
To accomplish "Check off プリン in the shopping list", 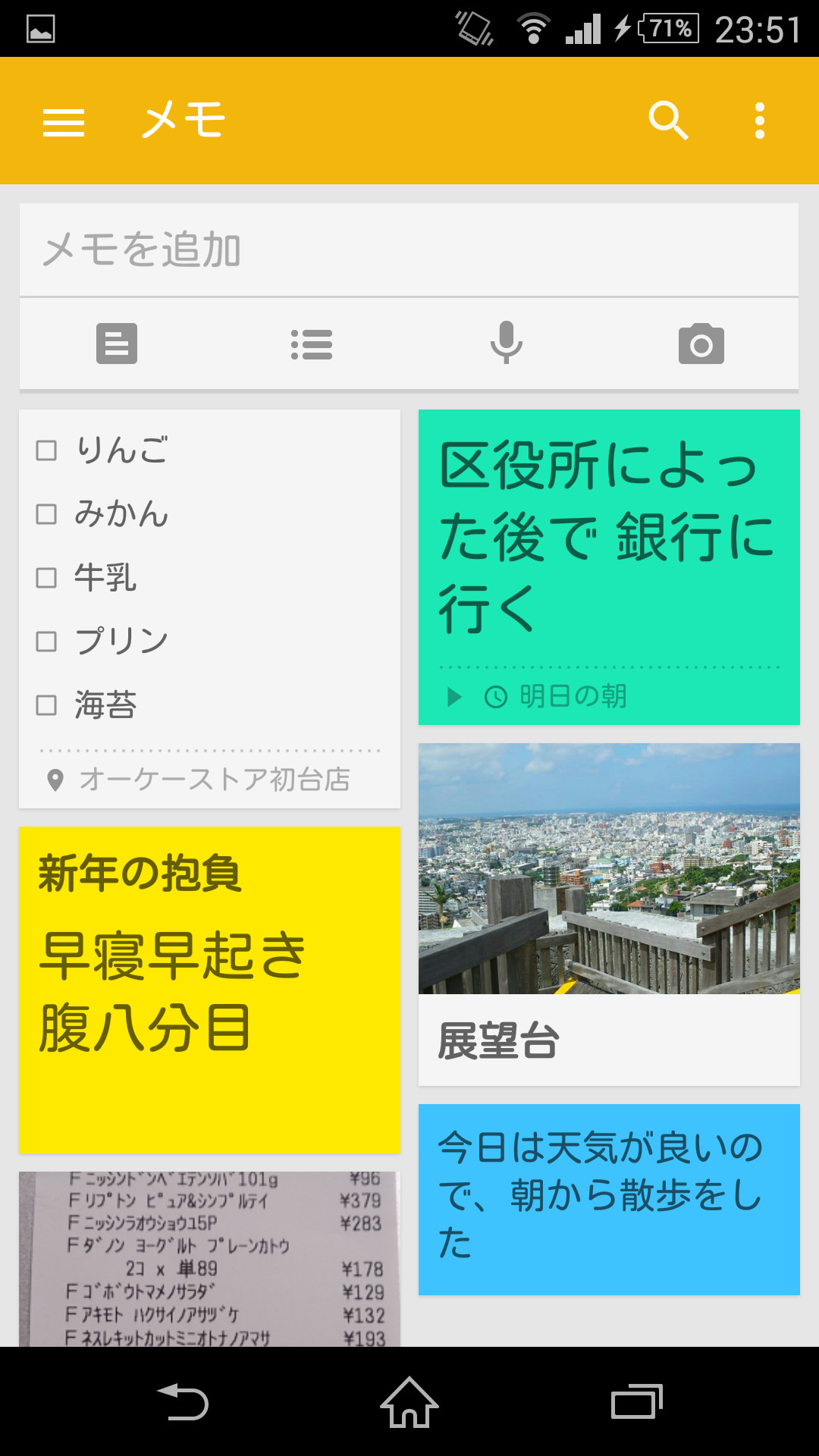I will (x=46, y=640).
